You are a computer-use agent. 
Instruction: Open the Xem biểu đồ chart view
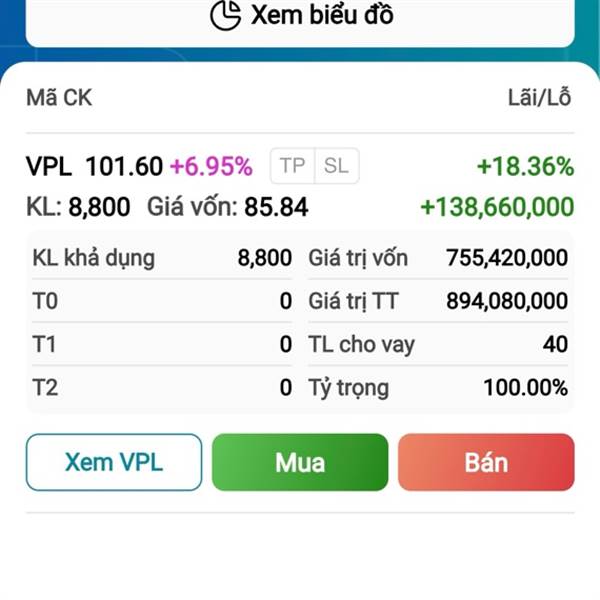pos(300,17)
